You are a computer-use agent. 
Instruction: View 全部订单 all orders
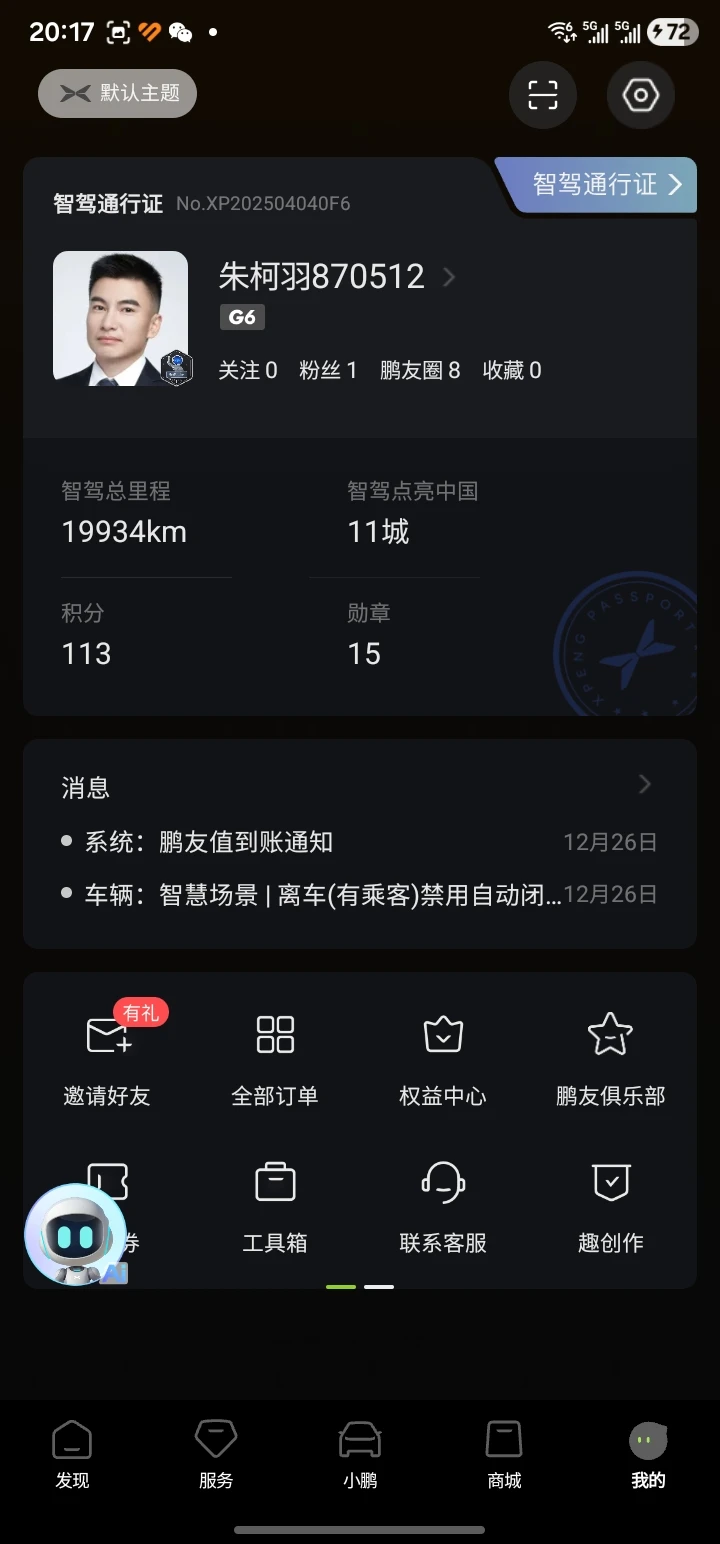(275, 1059)
